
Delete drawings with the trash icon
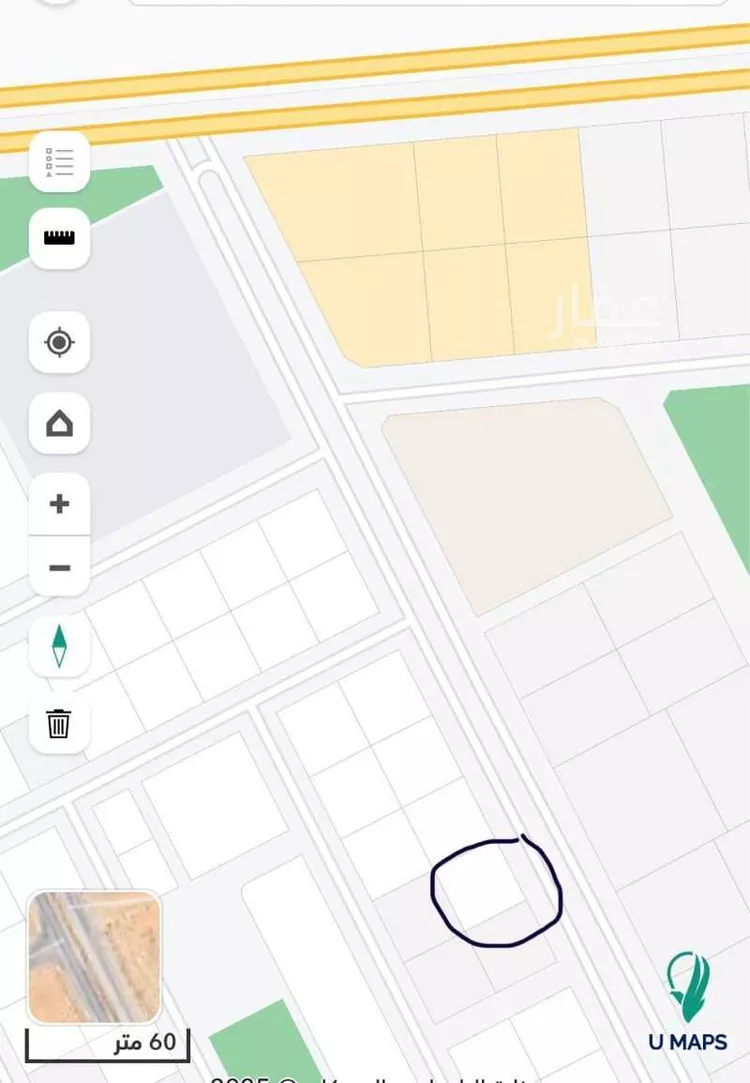[x=59, y=723]
